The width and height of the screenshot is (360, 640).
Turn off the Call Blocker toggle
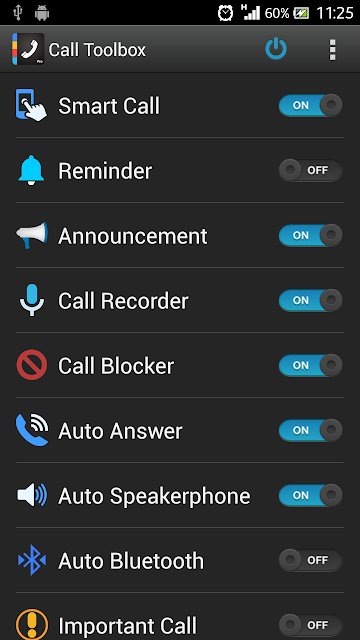point(311,365)
